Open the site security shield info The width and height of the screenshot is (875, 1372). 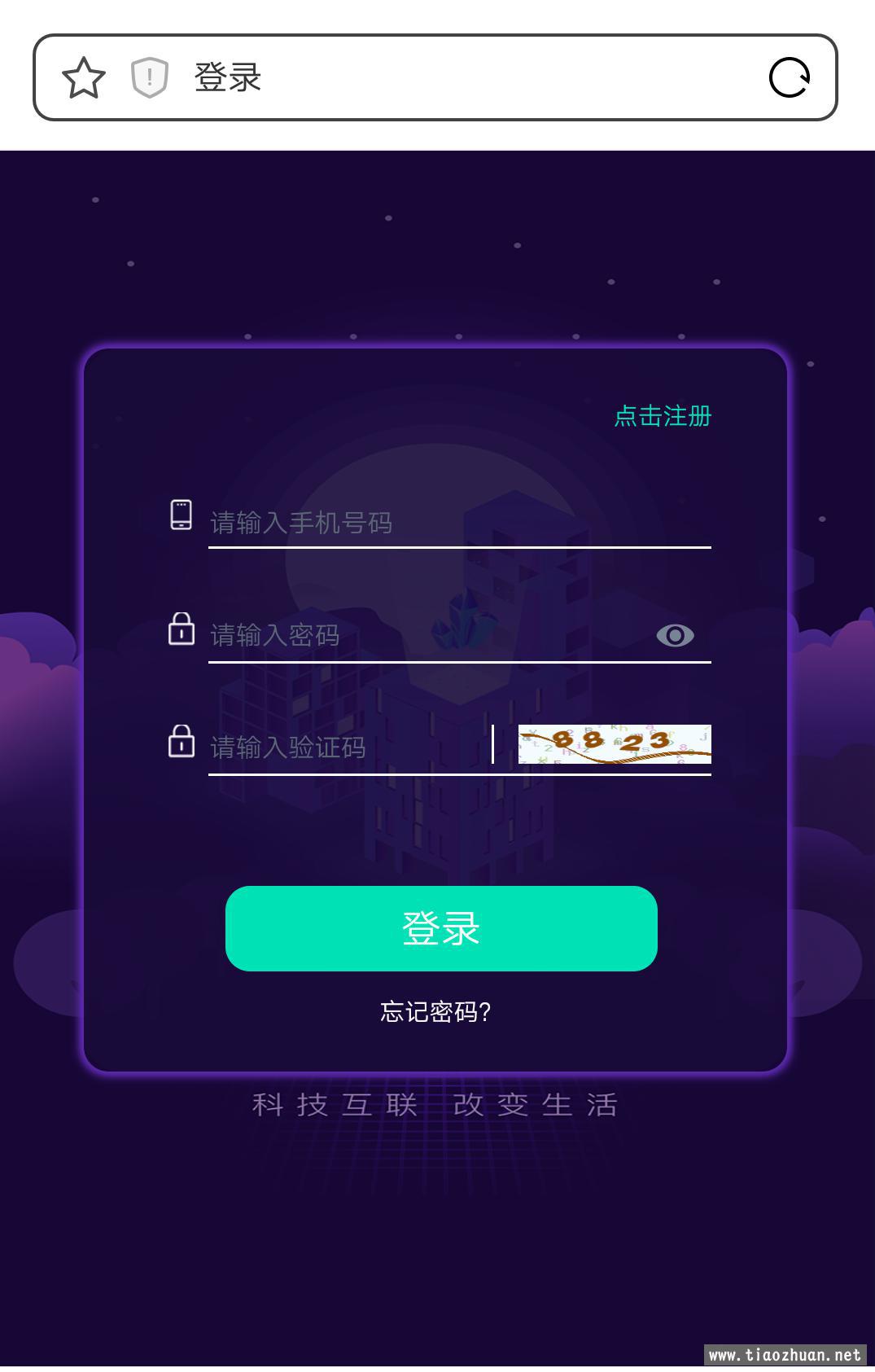pyautogui.click(x=149, y=78)
